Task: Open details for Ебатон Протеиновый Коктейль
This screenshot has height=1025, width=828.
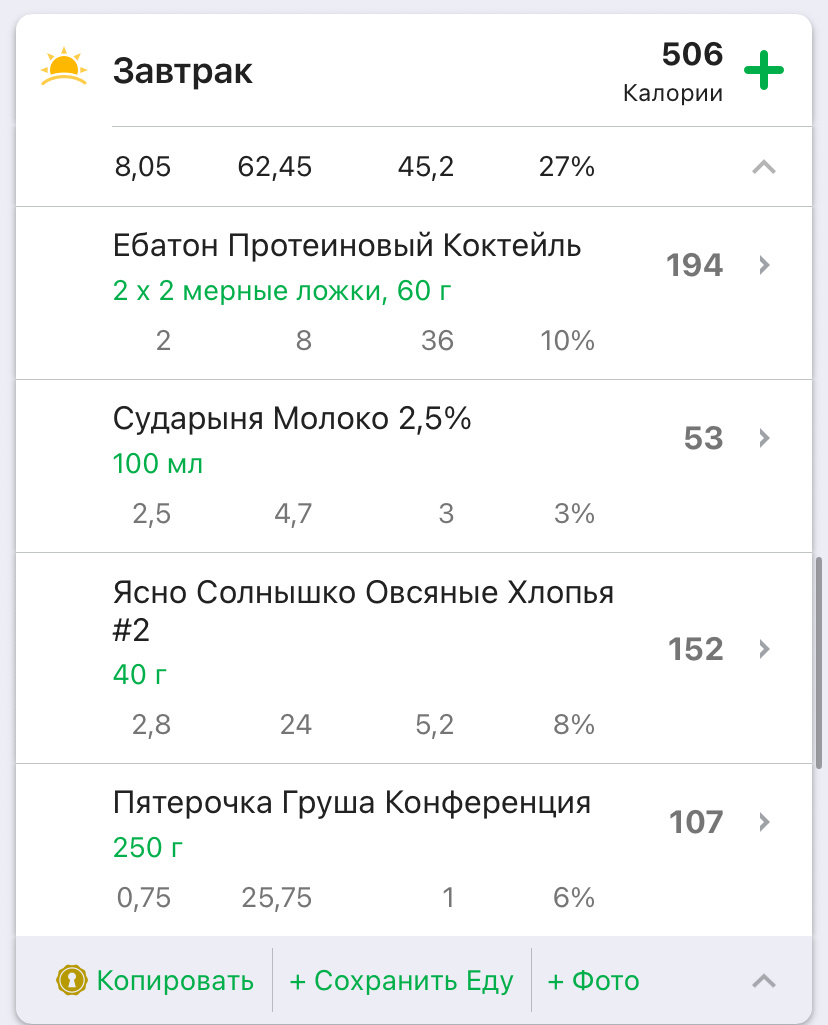Action: pyautogui.click(x=764, y=265)
